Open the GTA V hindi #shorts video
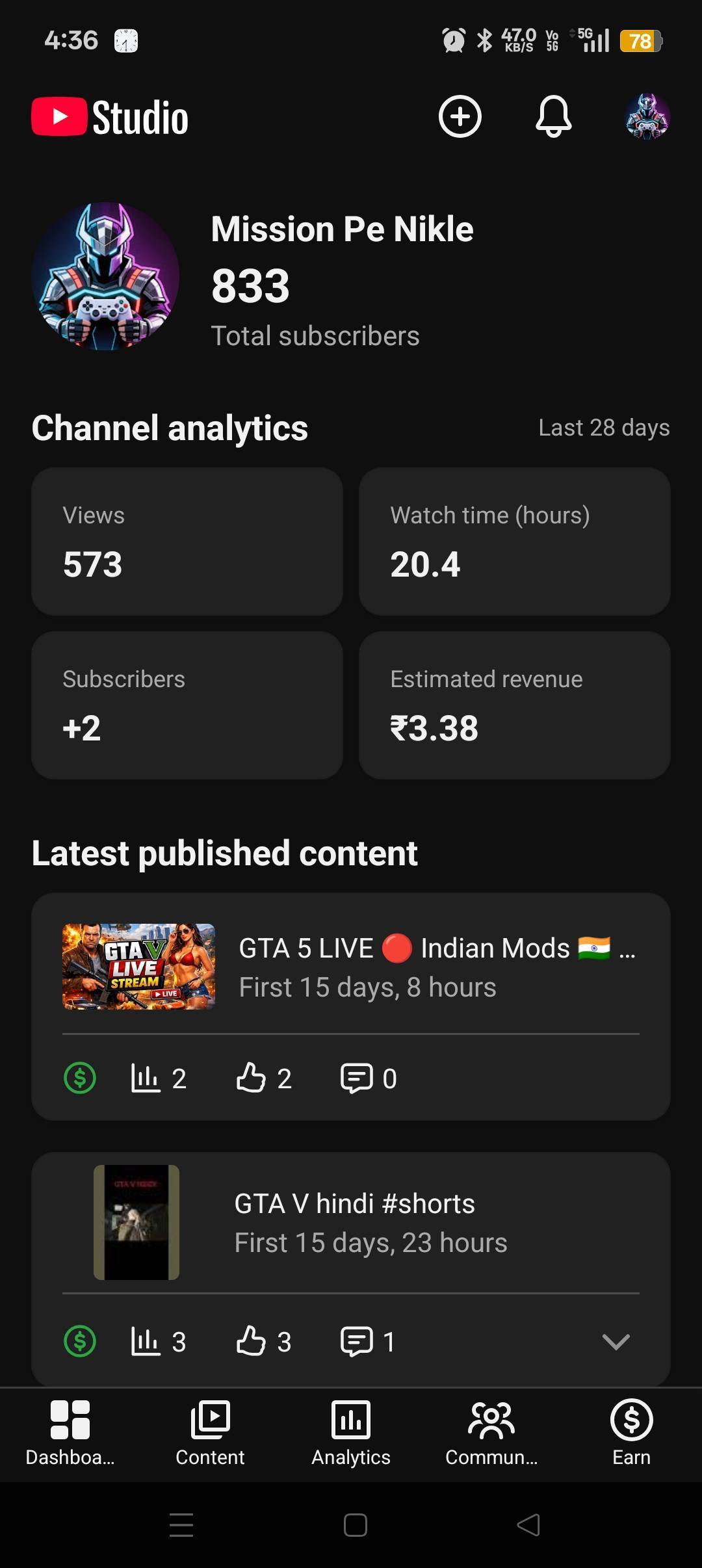The height and width of the screenshot is (1568, 702). click(351, 1223)
